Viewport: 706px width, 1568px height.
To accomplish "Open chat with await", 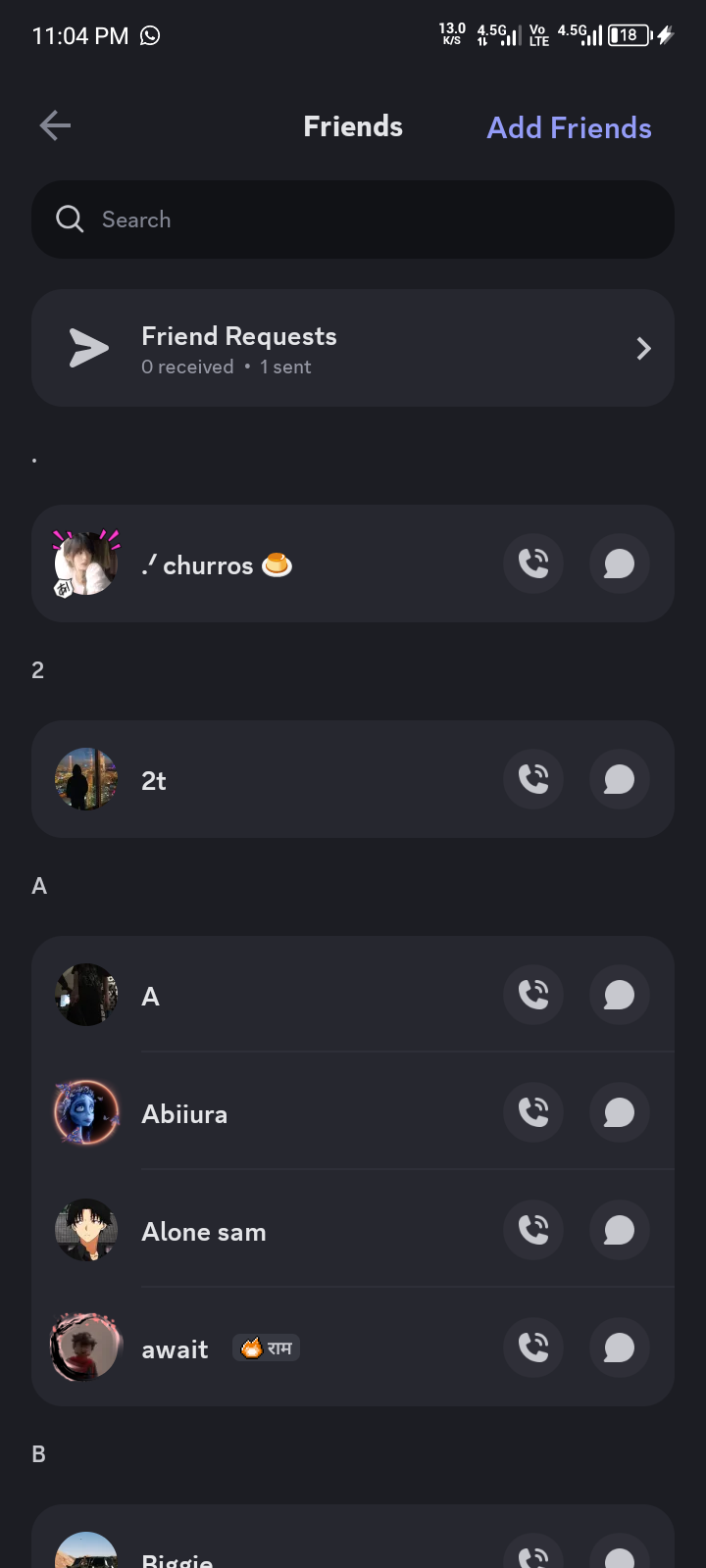I will click(x=619, y=1347).
